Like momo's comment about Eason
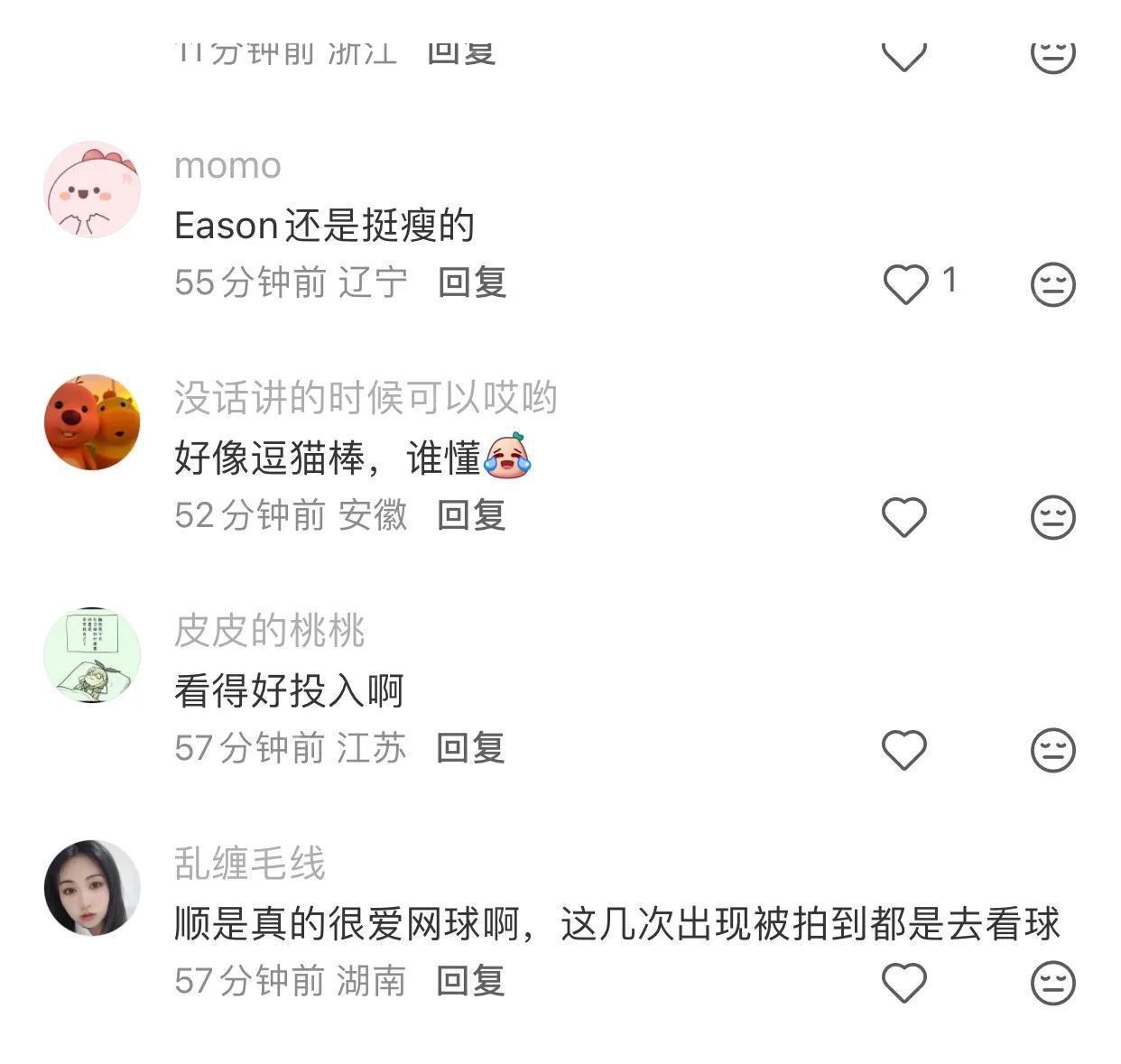Screen dimensions: 1121x1064 pos(905,284)
